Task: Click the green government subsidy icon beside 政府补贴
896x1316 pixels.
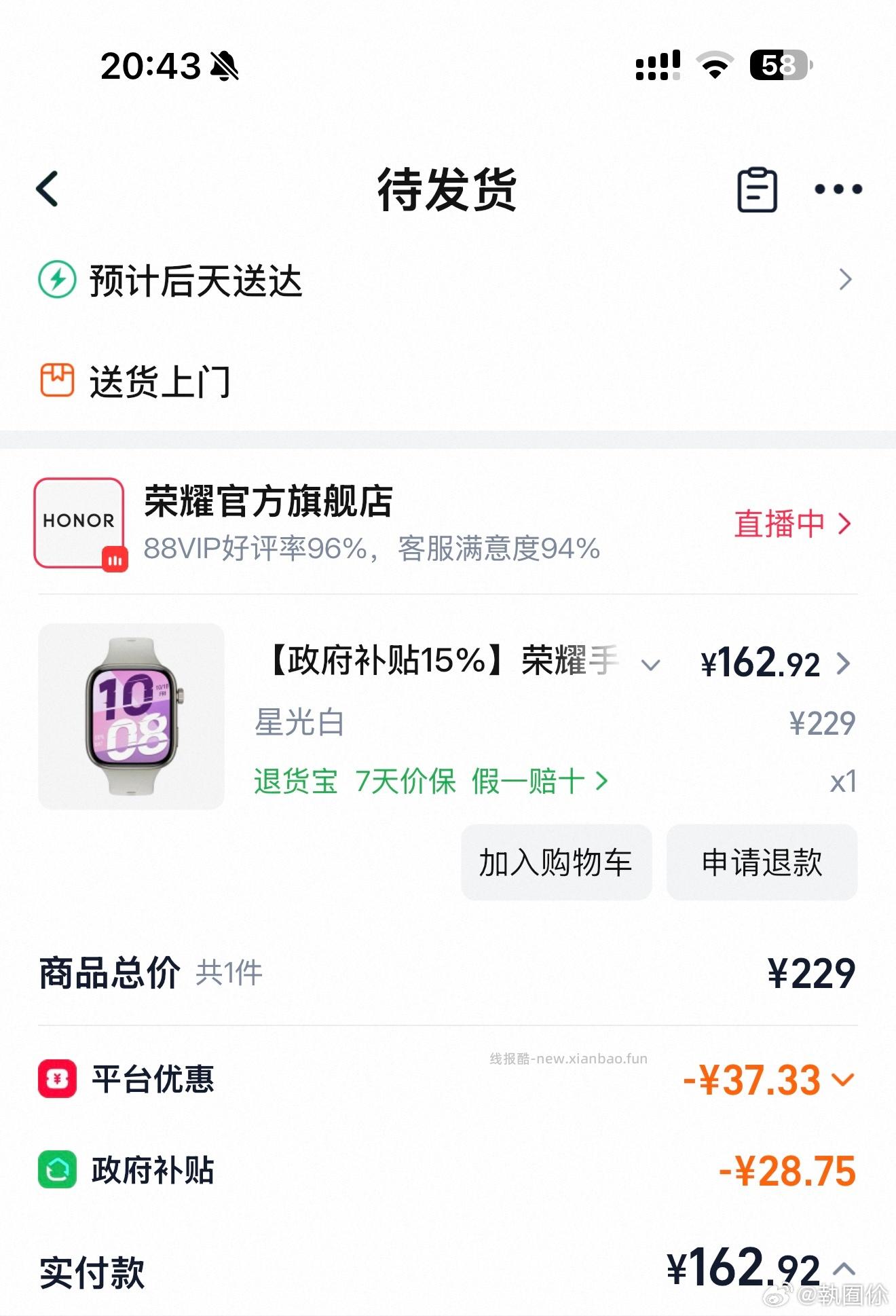Action: [58, 1169]
